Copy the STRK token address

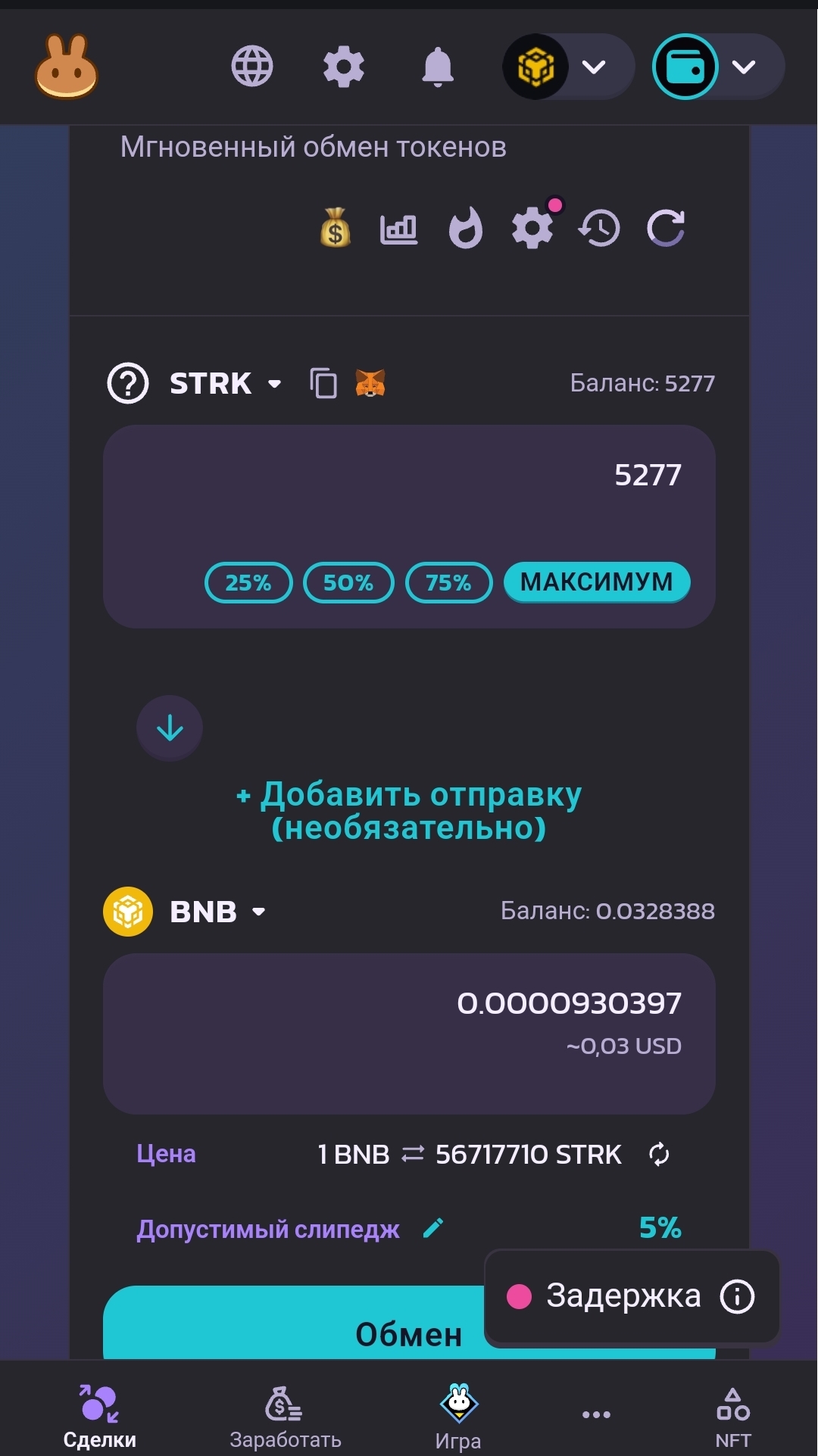323,383
